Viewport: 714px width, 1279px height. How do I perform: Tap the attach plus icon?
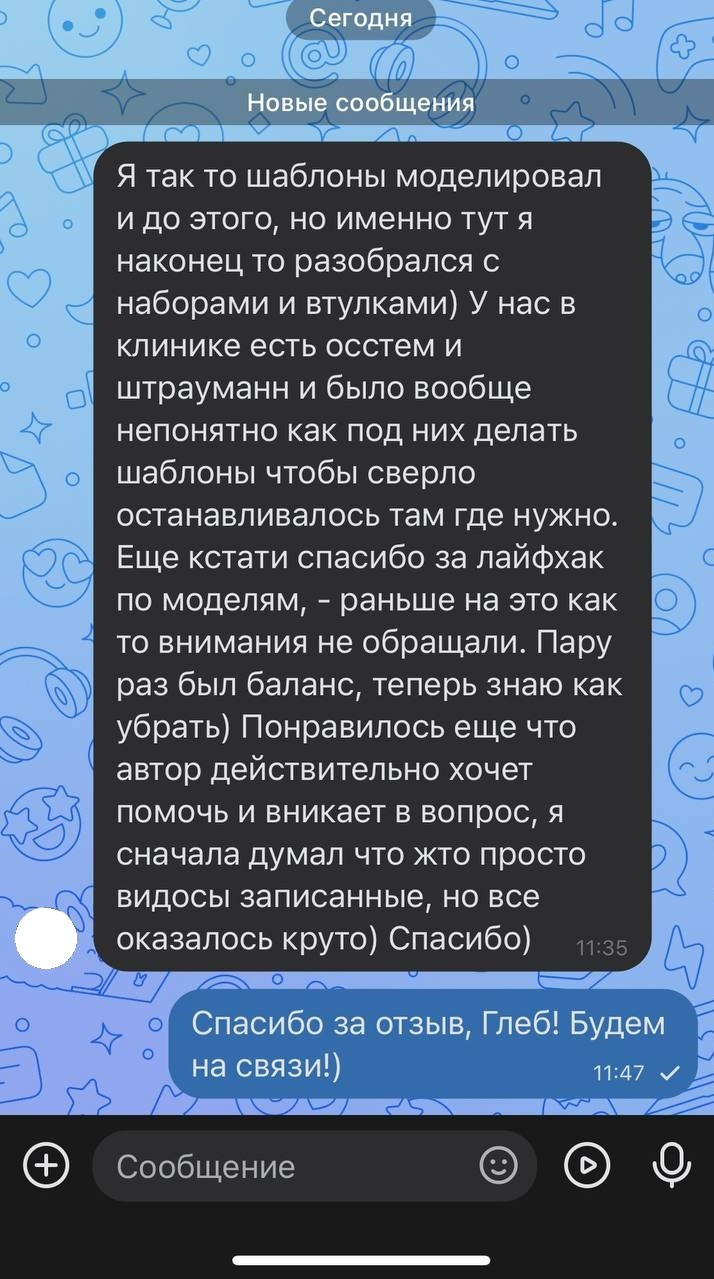(46, 1165)
